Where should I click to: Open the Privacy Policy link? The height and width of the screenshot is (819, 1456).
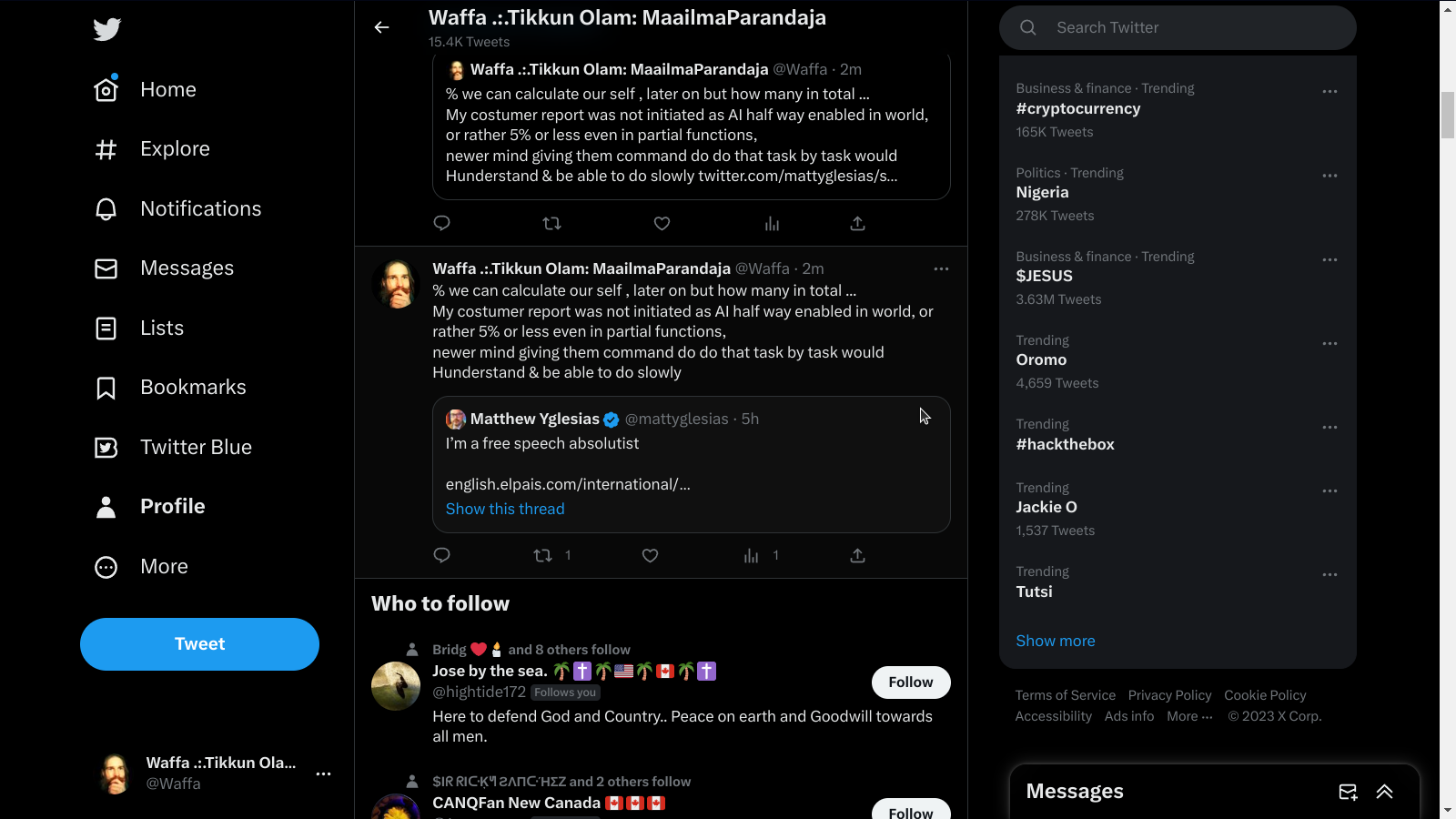click(1169, 695)
